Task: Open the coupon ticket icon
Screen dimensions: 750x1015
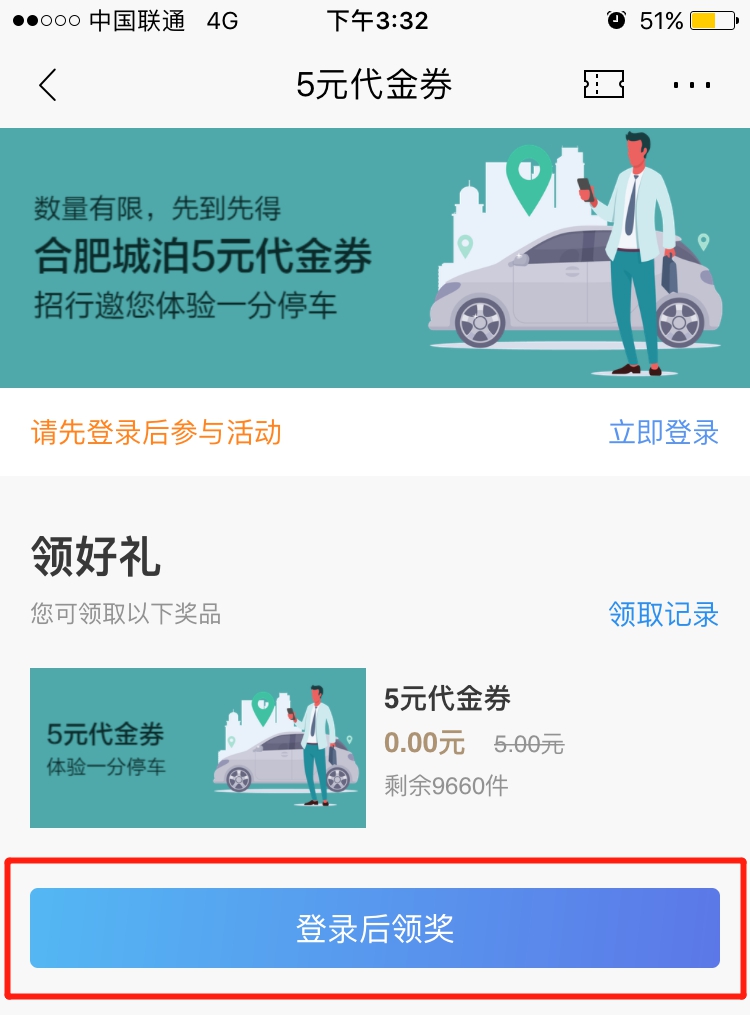Action: (604, 85)
